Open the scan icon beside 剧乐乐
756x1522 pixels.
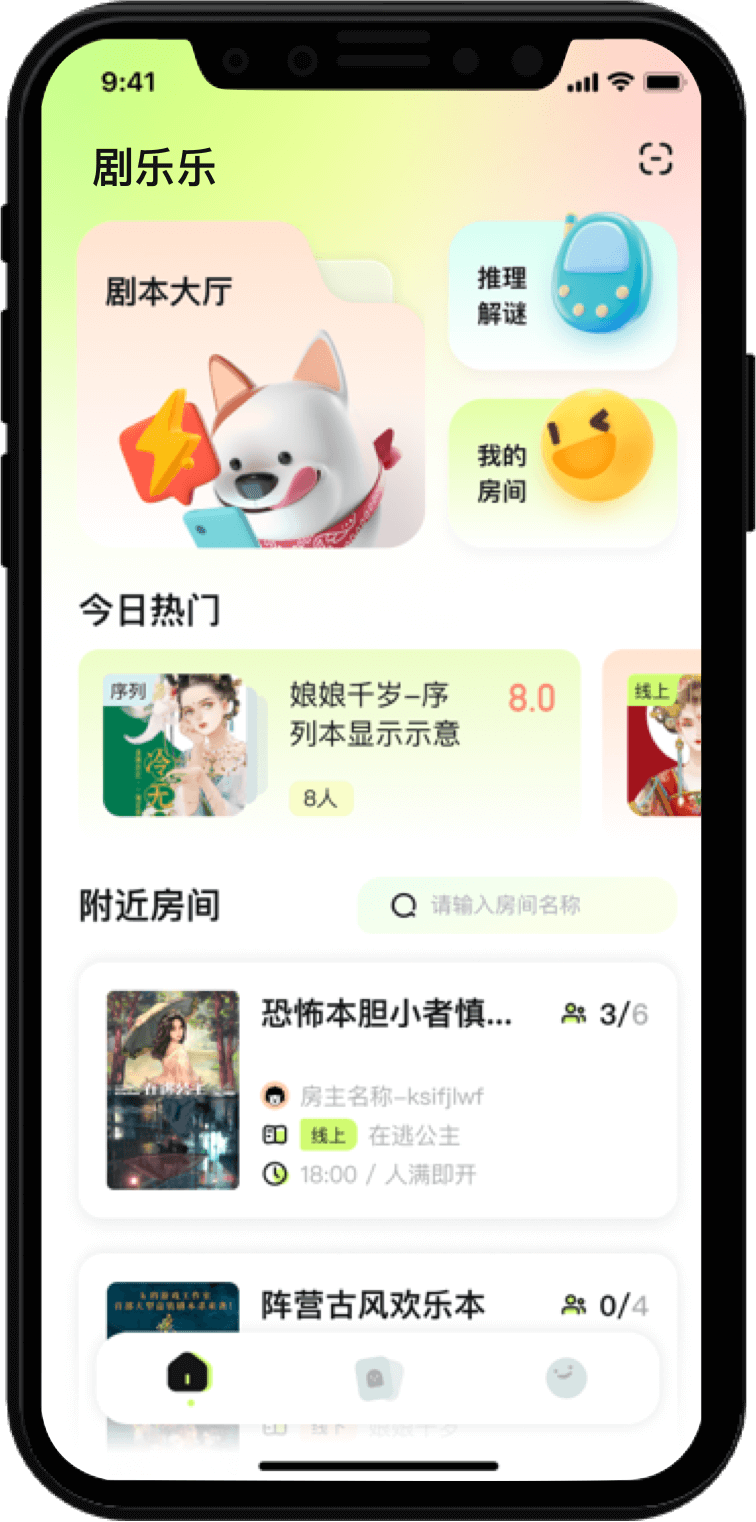coord(656,159)
